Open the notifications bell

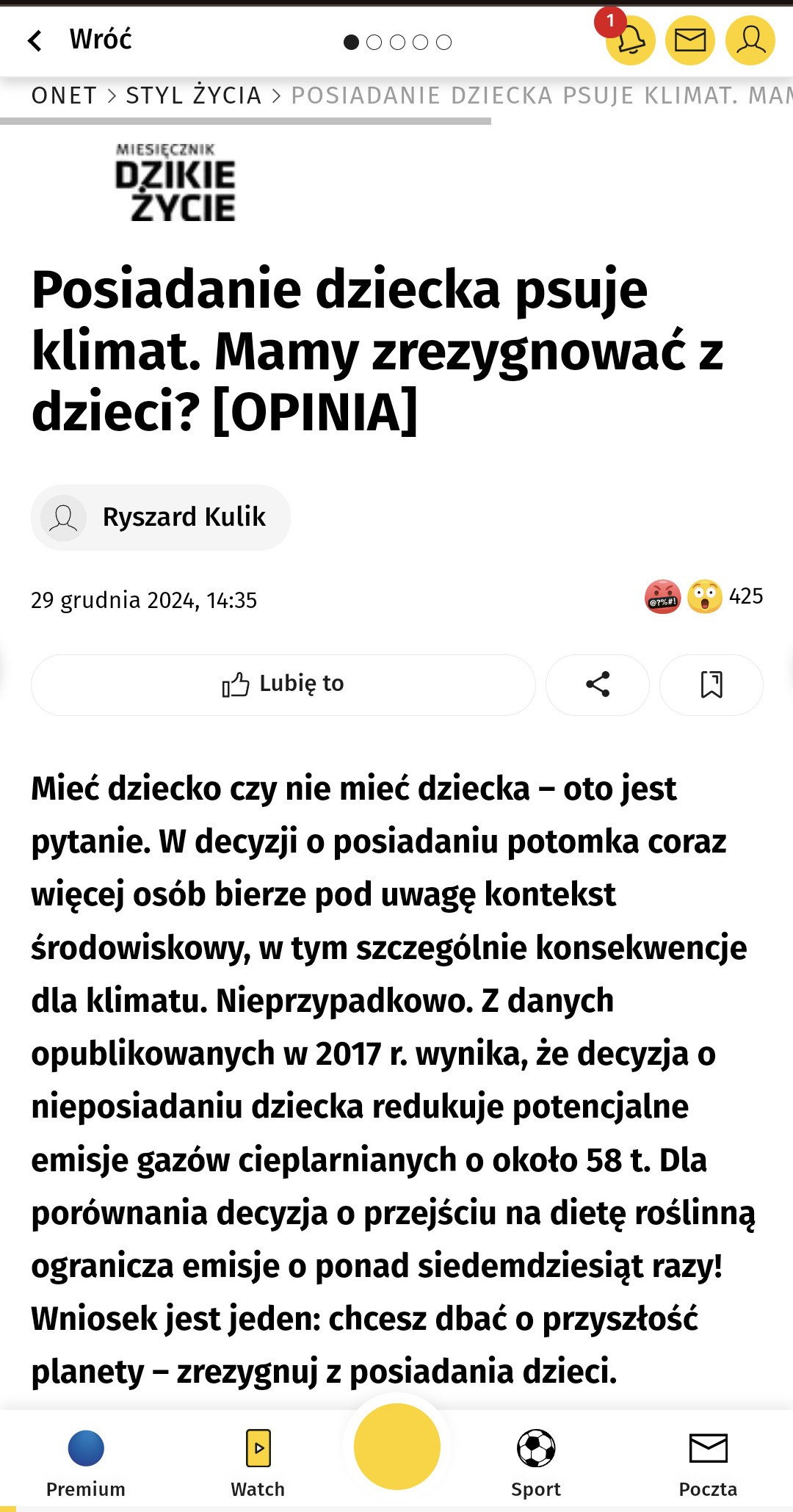coord(630,40)
